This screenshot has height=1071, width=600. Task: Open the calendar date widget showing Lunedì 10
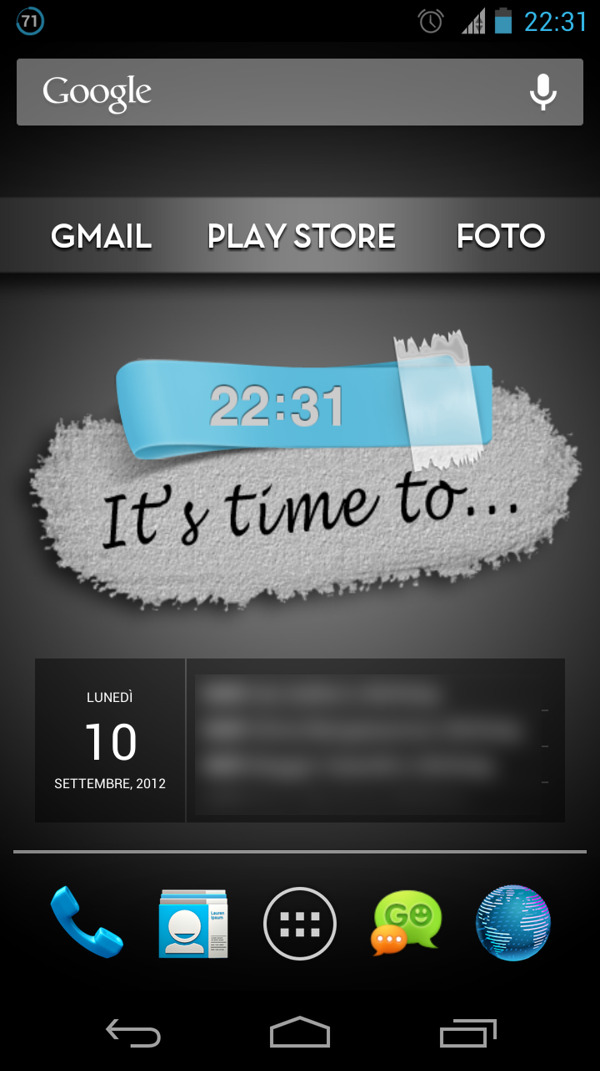[110, 741]
